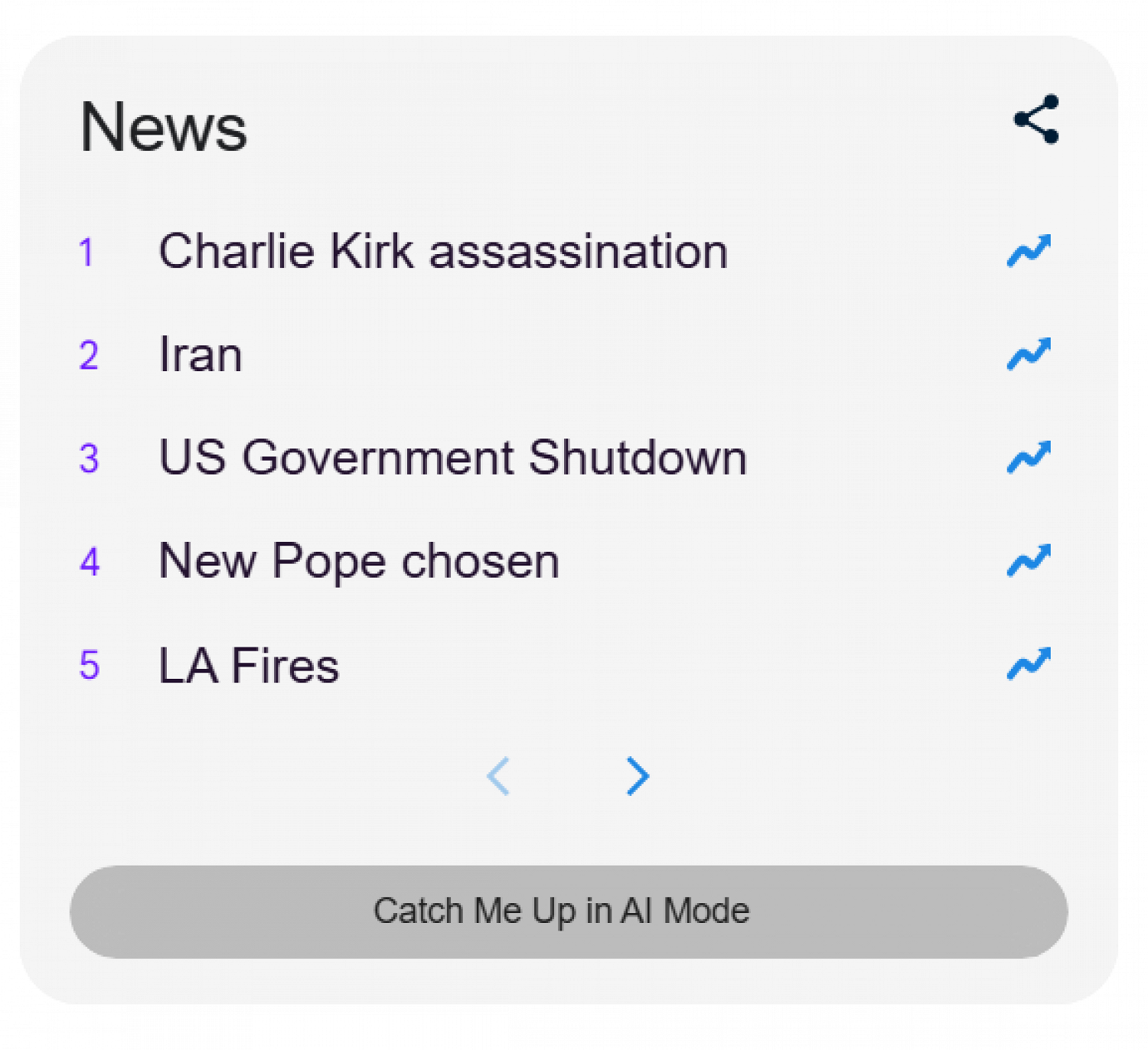Go to the next page of news
Screen dimensions: 1148x1050
point(637,776)
